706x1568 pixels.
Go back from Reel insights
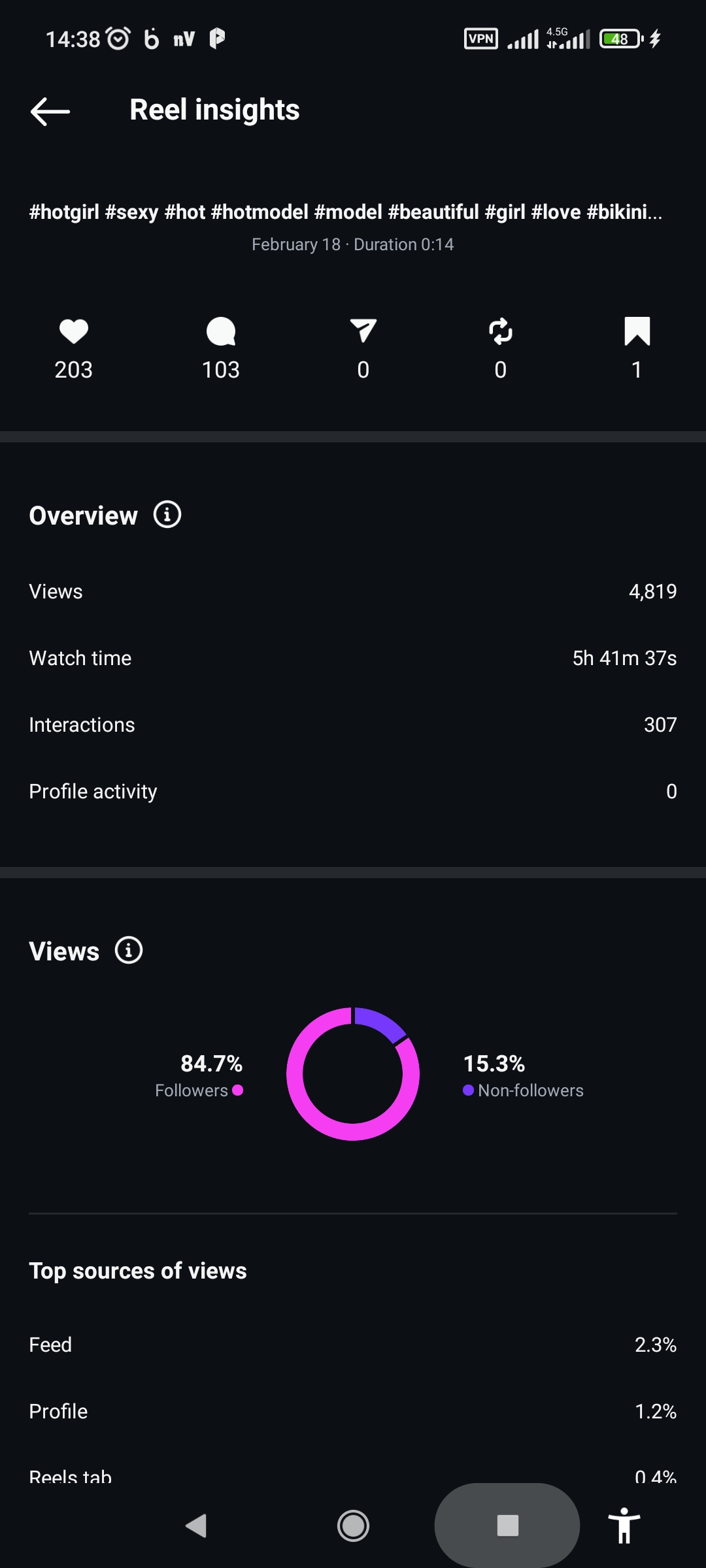(50, 111)
